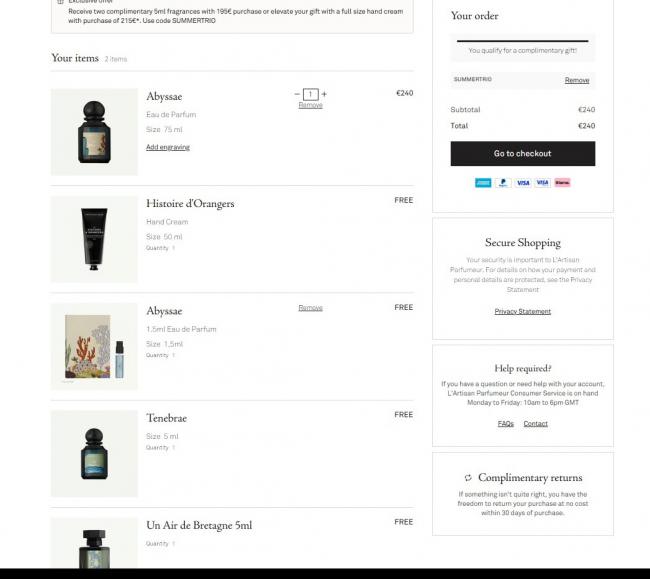Open the Abyssae 75 ml product image
The width and height of the screenshot is (650, 579).
[94, 132]
